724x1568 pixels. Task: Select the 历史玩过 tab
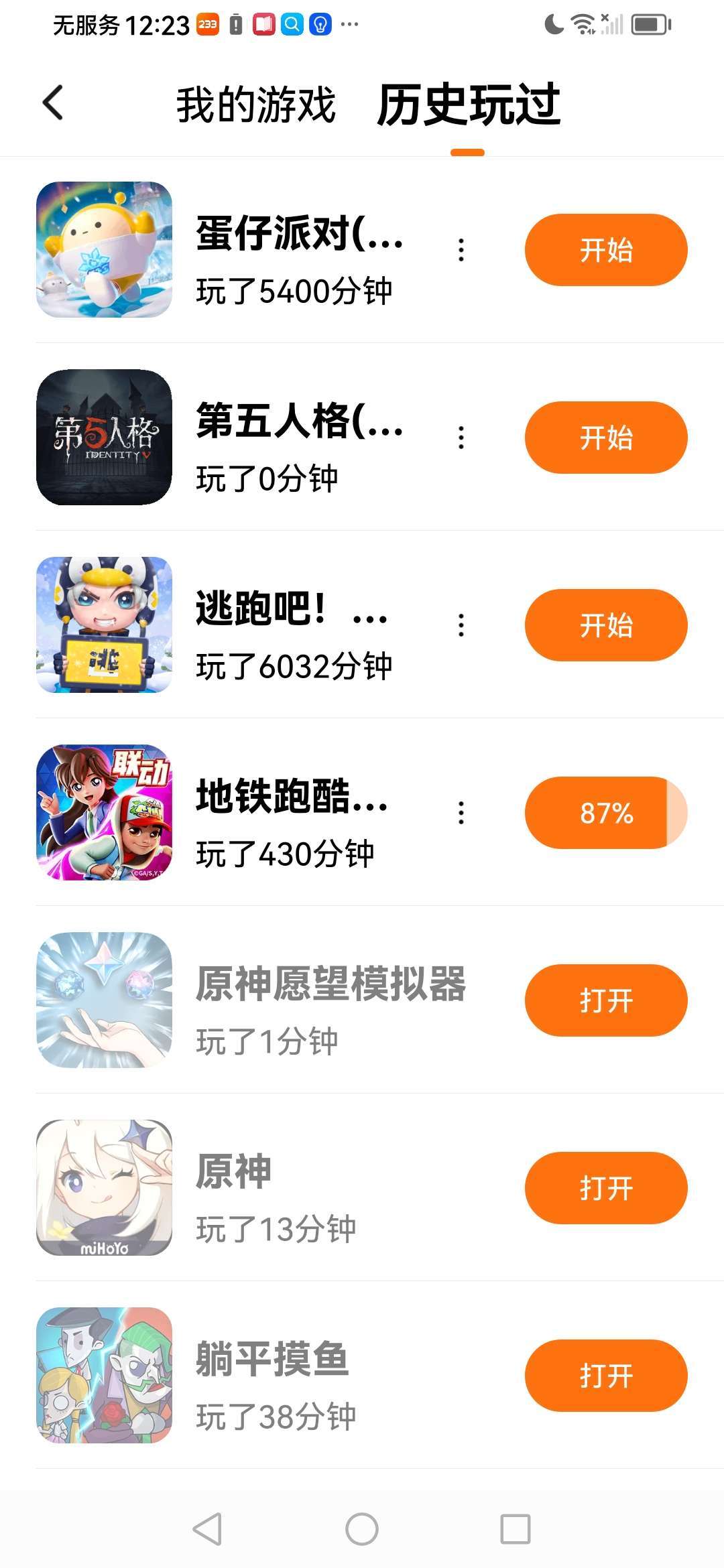pyautogui.click(x=468, y=105)
